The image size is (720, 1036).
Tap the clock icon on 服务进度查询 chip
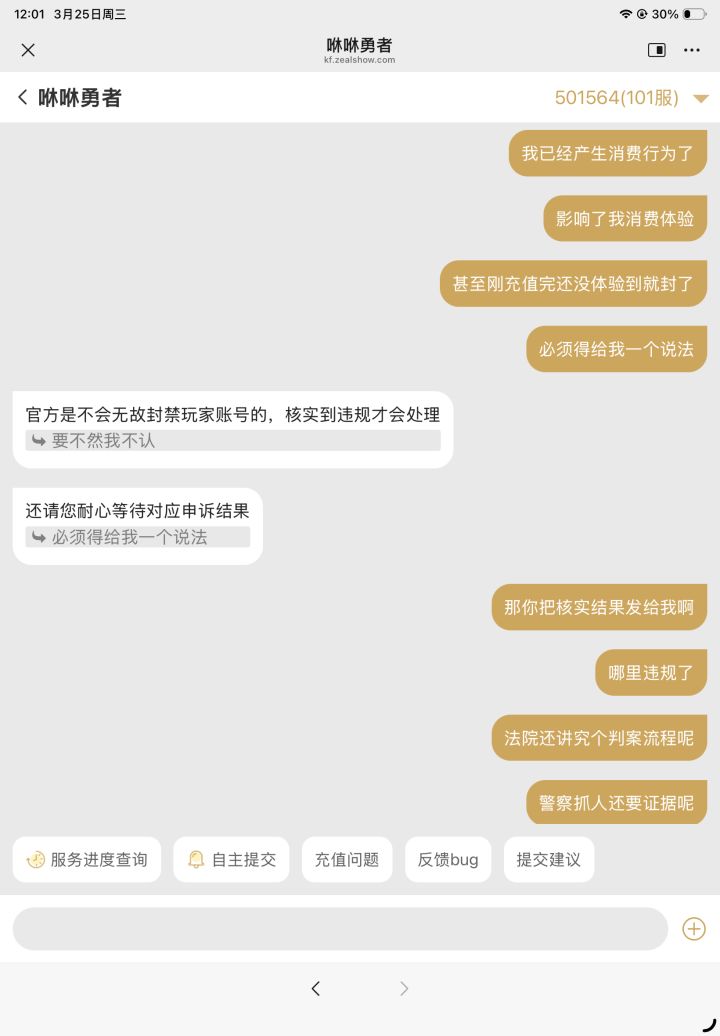35,859
